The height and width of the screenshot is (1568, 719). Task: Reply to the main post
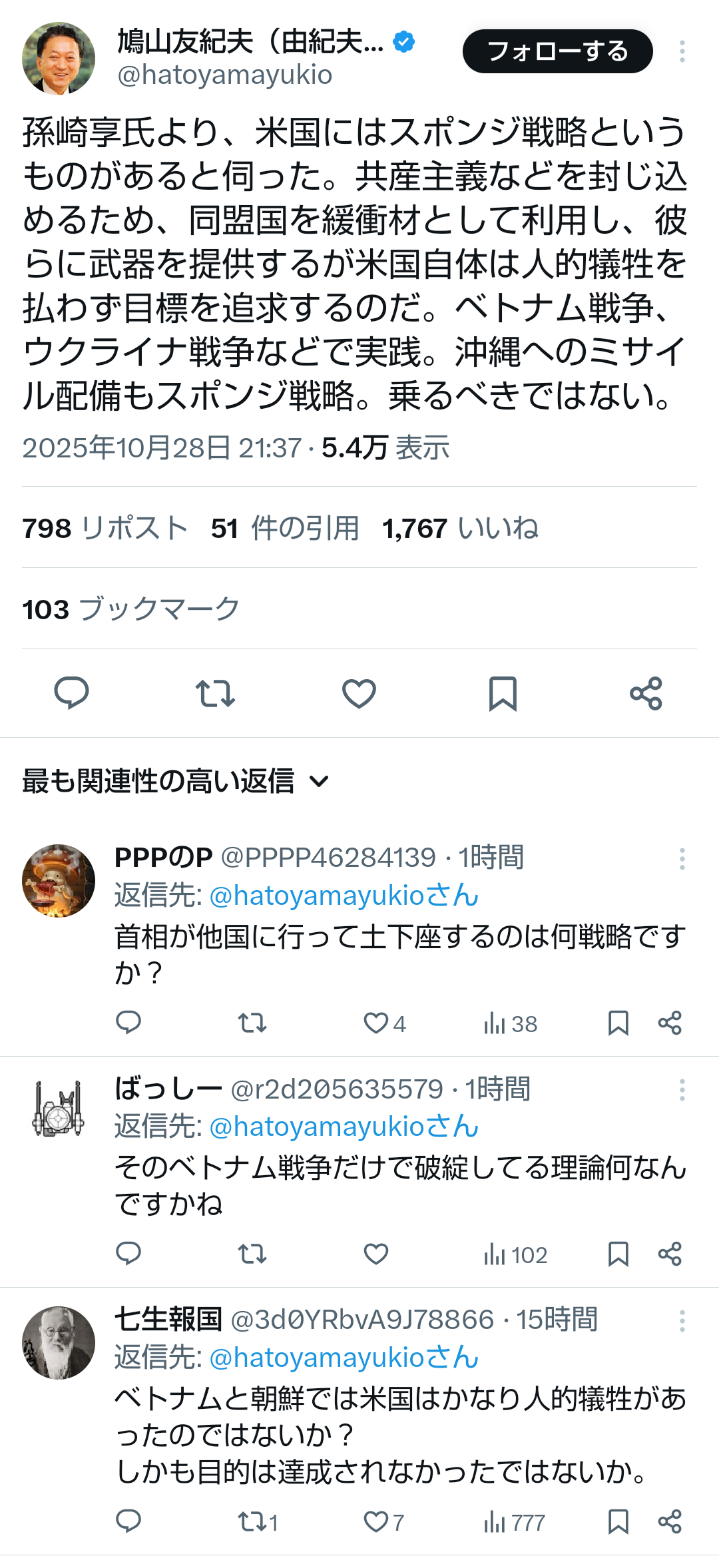(71, 693)
